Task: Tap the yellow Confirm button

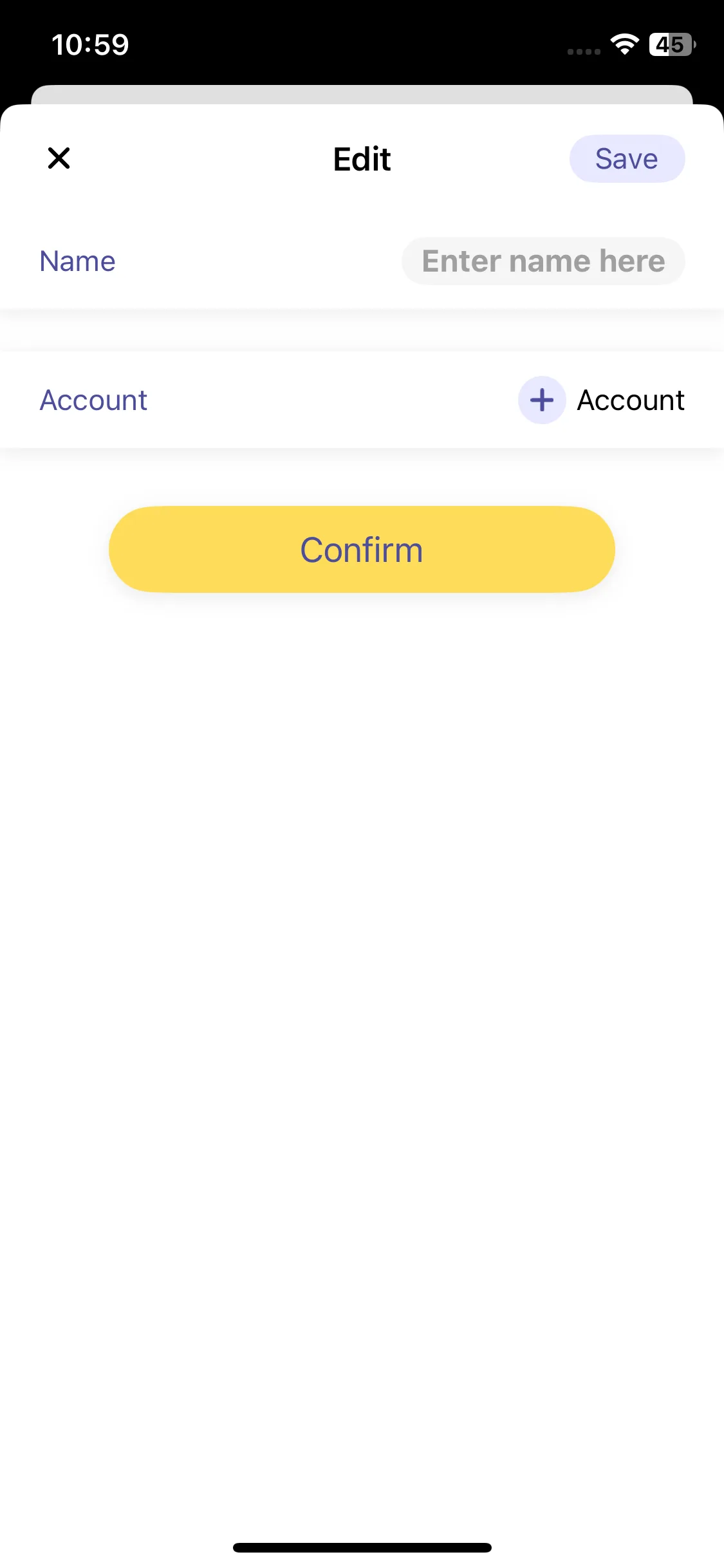Action: [362, 549]
